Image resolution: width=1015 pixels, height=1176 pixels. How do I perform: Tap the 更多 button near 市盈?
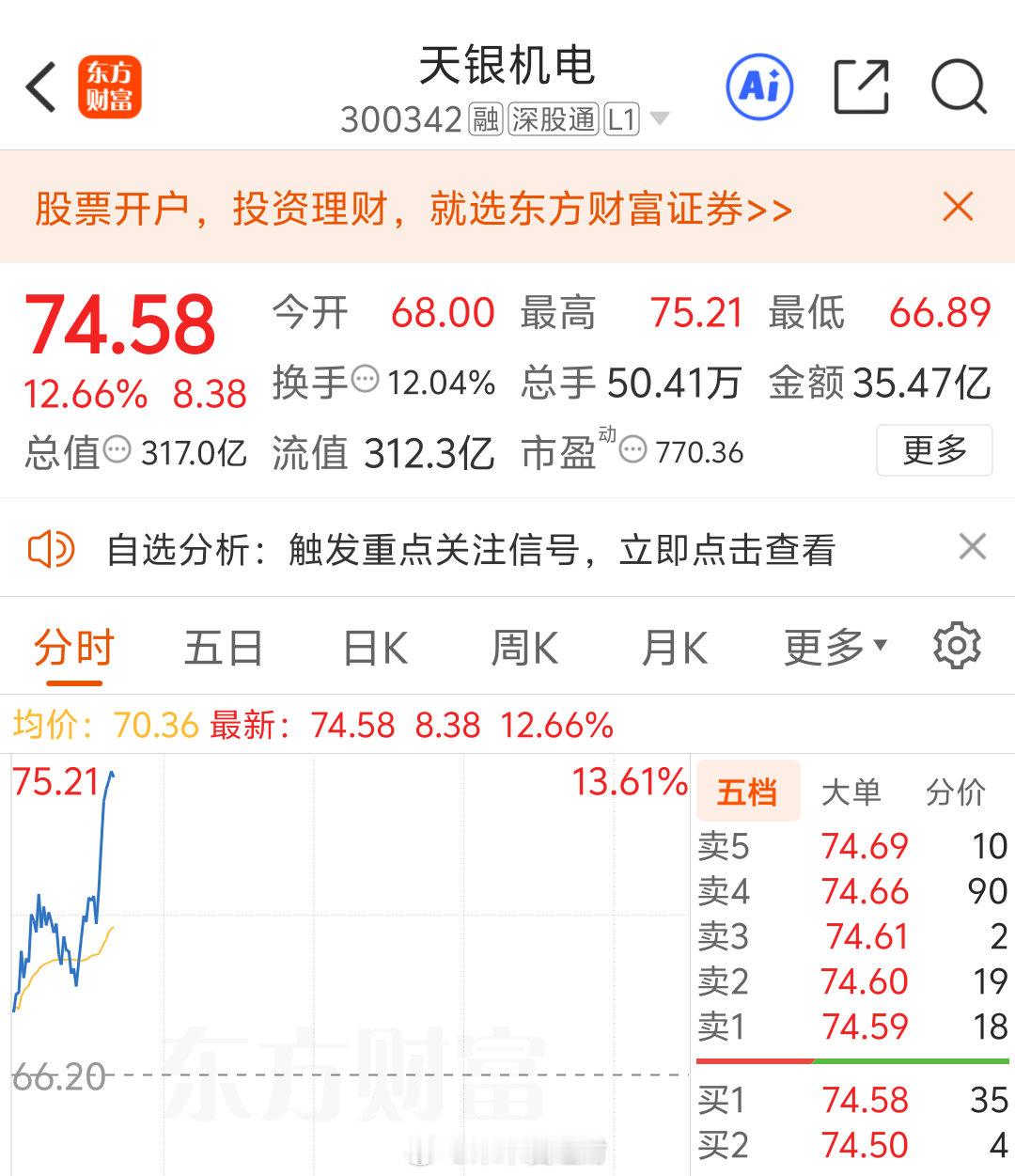(x=934, y=451)
